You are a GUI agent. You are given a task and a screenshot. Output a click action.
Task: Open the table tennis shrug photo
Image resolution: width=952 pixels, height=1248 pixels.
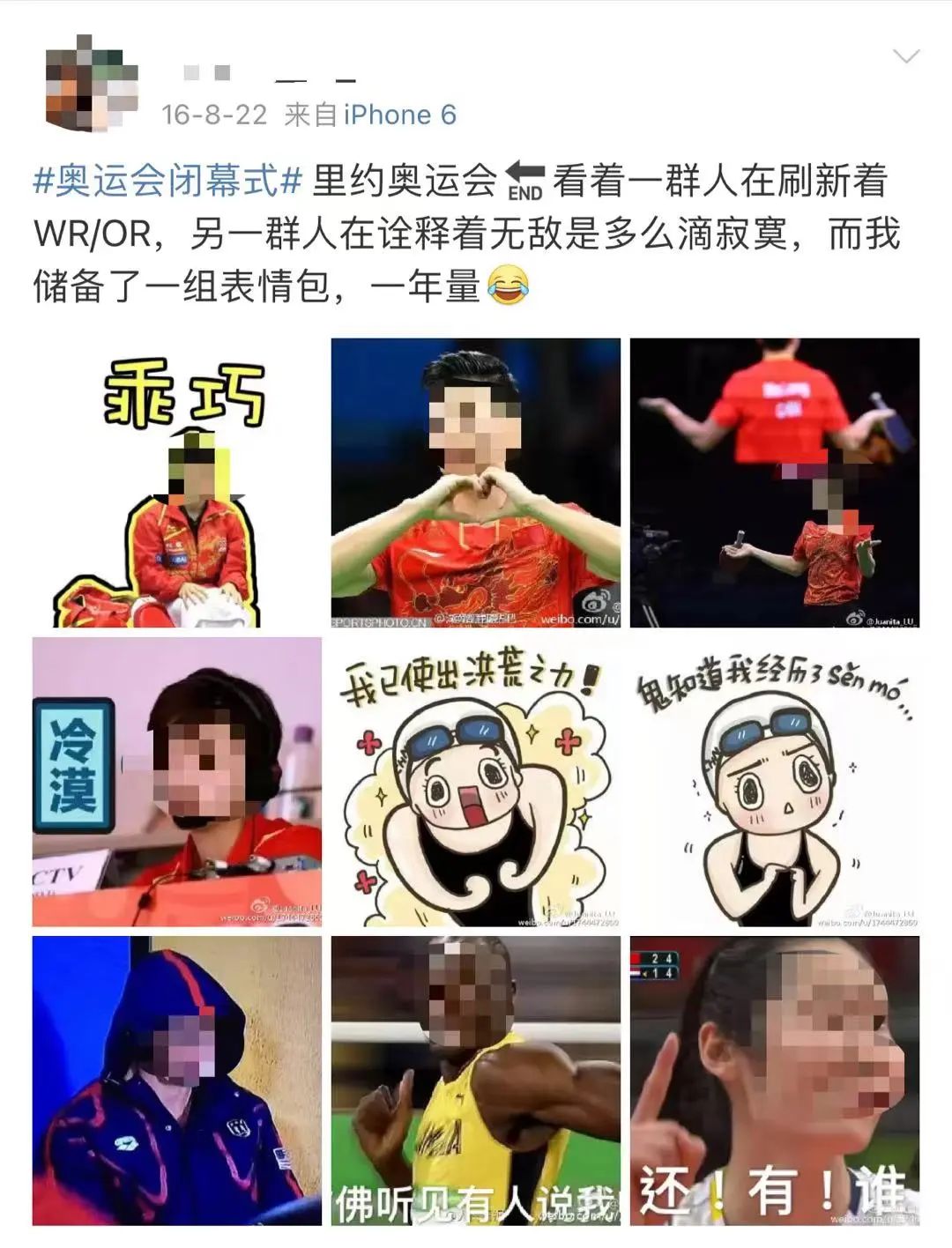point(774,483)
